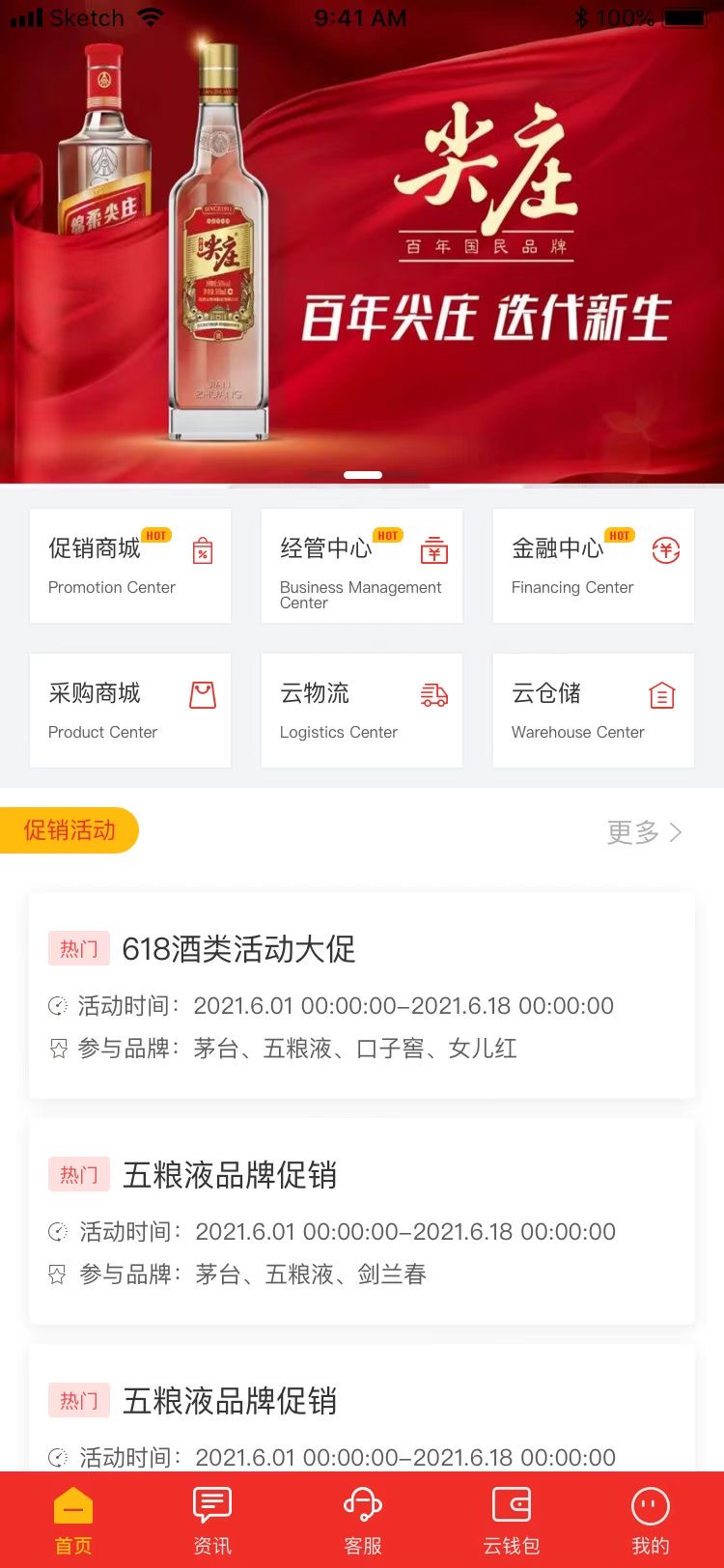Switch to the 我的 tab
Image resolution: width=724 pixels, height=1568 pixels.
coord(650,1520)
